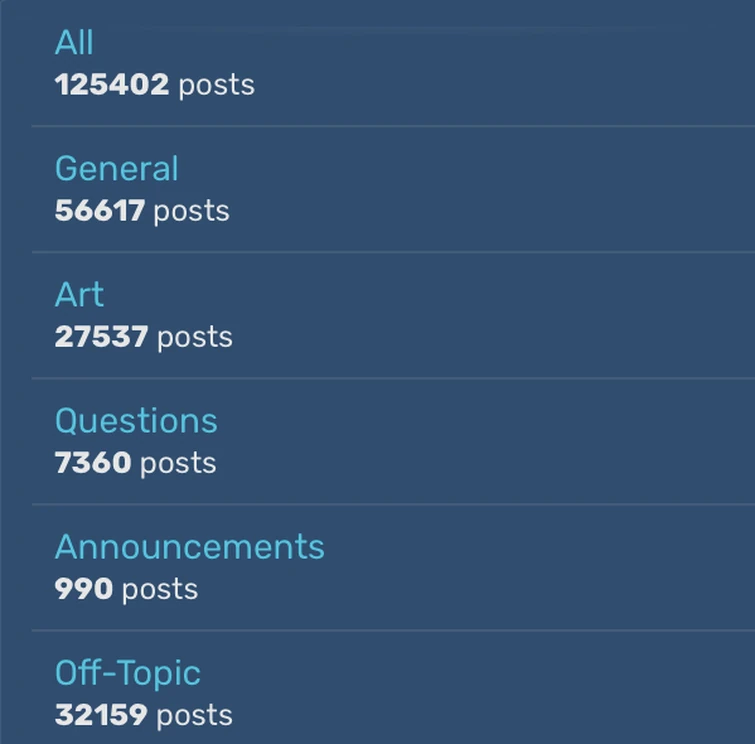Go to the Announcements category

point(189,547)
